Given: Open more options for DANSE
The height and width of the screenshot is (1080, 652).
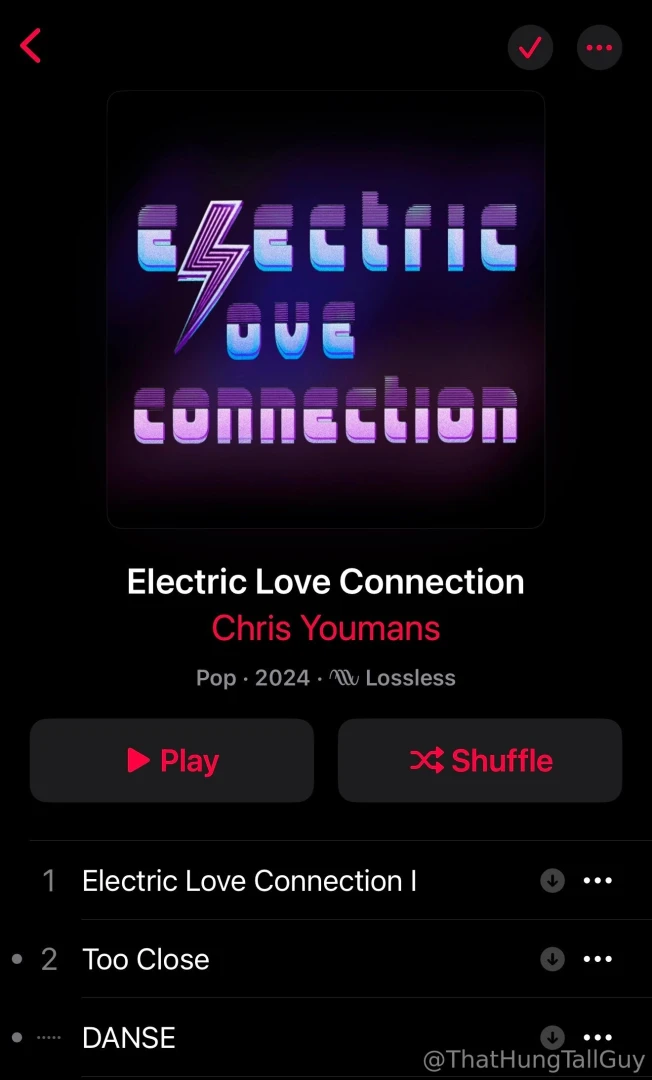Looking at the screenshot, I should coord(598,1036).
